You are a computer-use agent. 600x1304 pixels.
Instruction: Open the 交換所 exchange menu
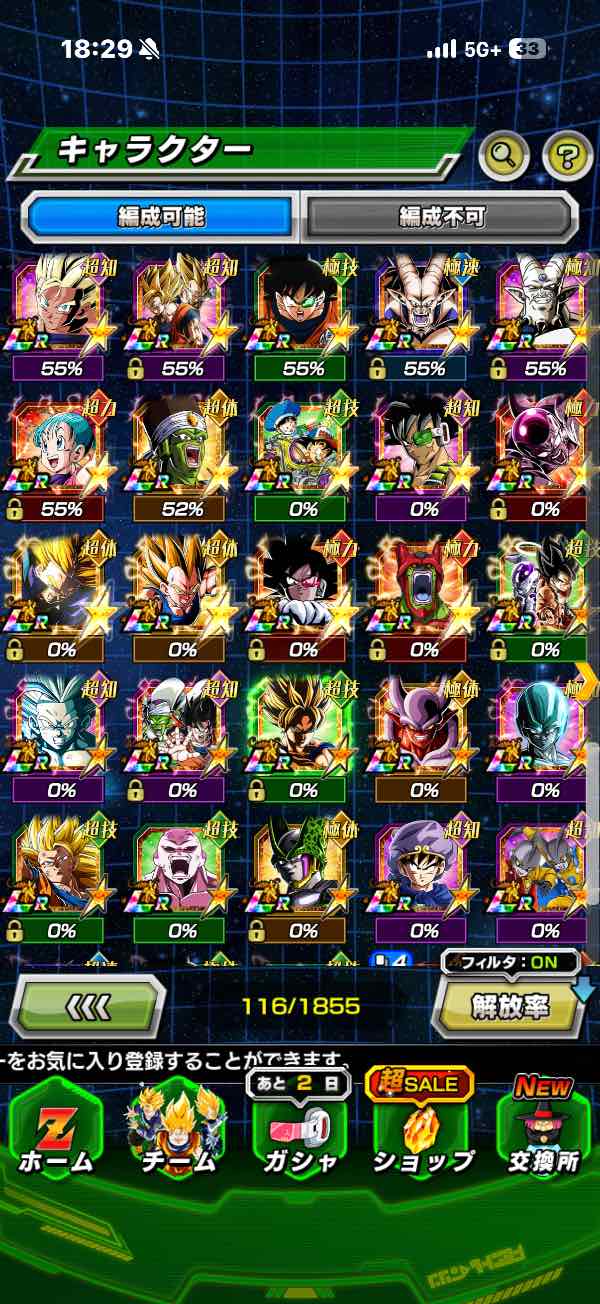[543, 1128]
